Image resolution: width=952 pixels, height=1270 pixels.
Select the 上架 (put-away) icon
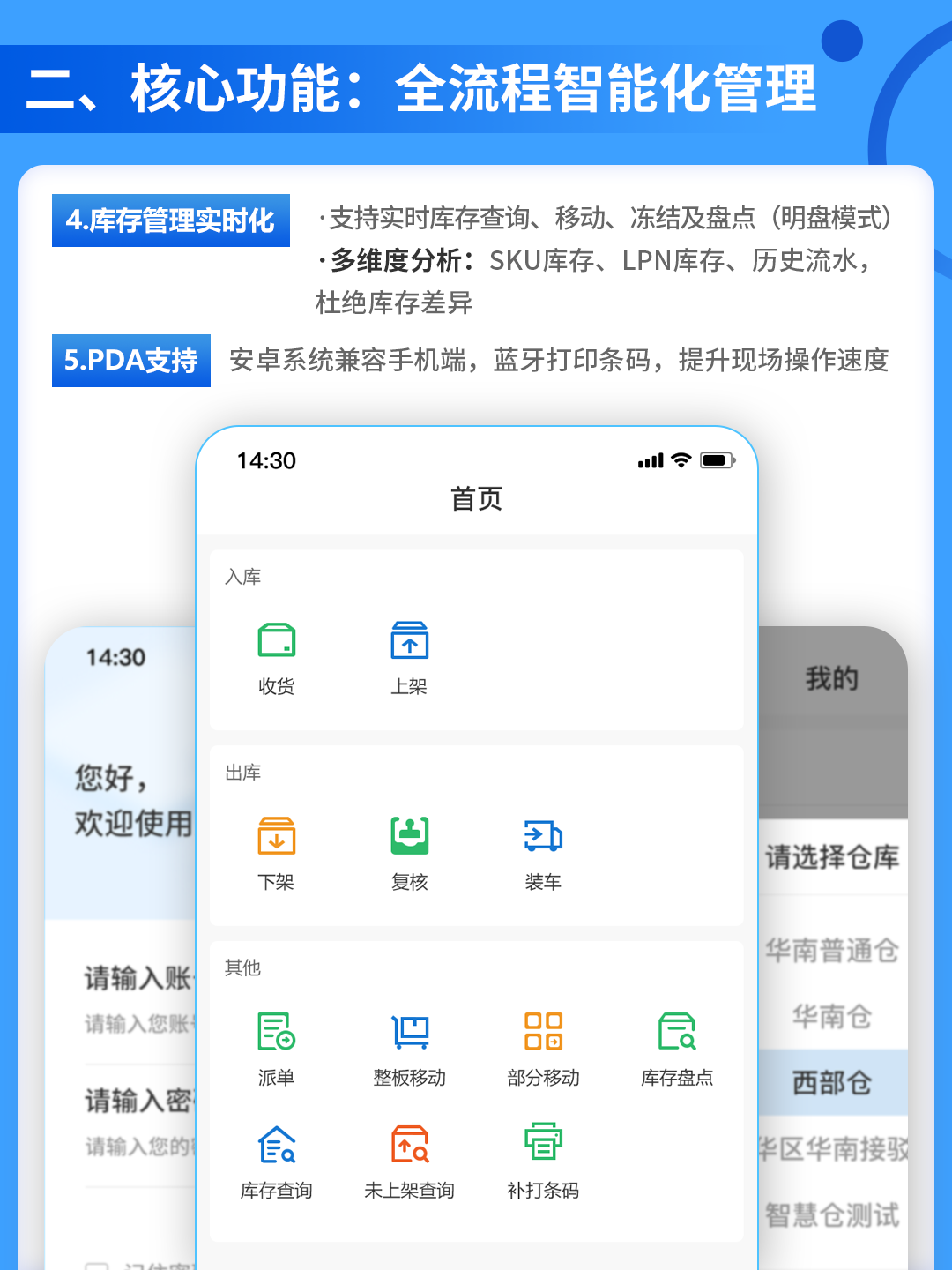(x=409, y=639)
